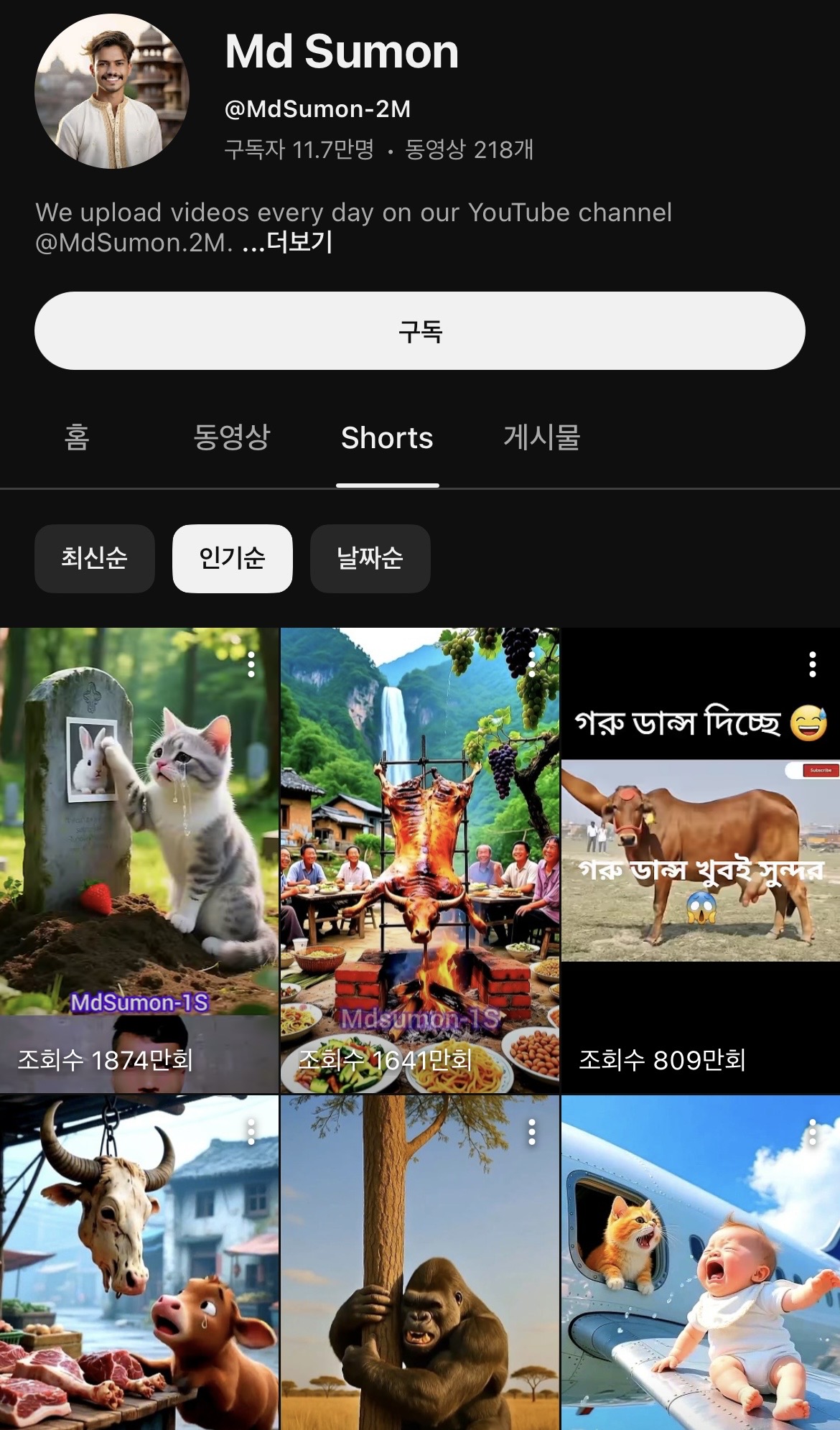Open the 동영상 tab

tap(231, 437)
